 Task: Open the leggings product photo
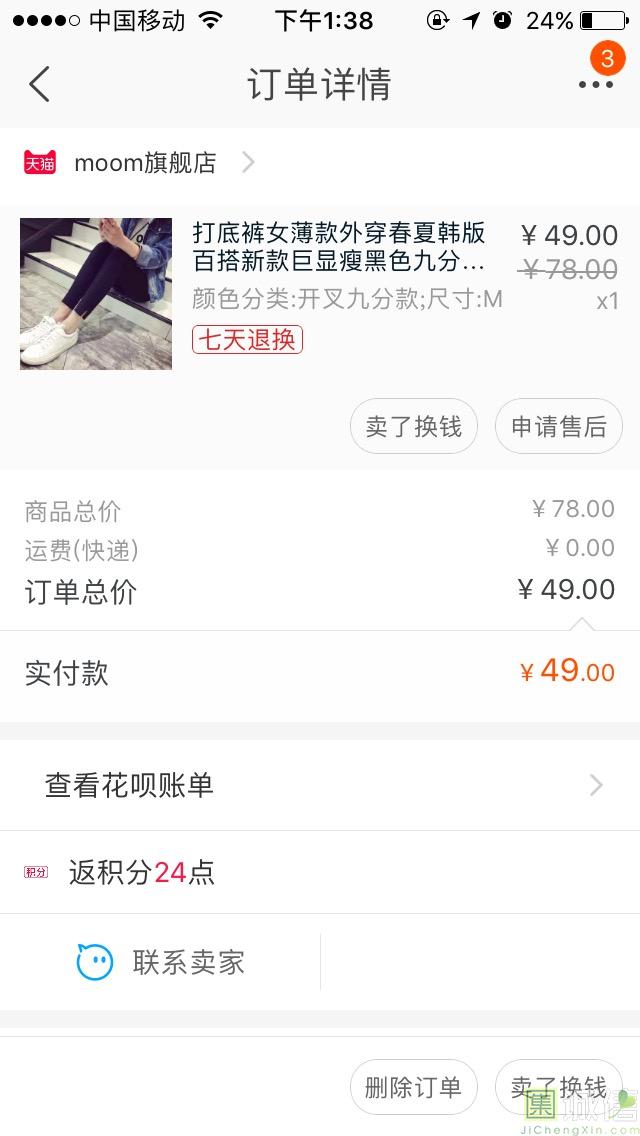click(x=96, y=294)
